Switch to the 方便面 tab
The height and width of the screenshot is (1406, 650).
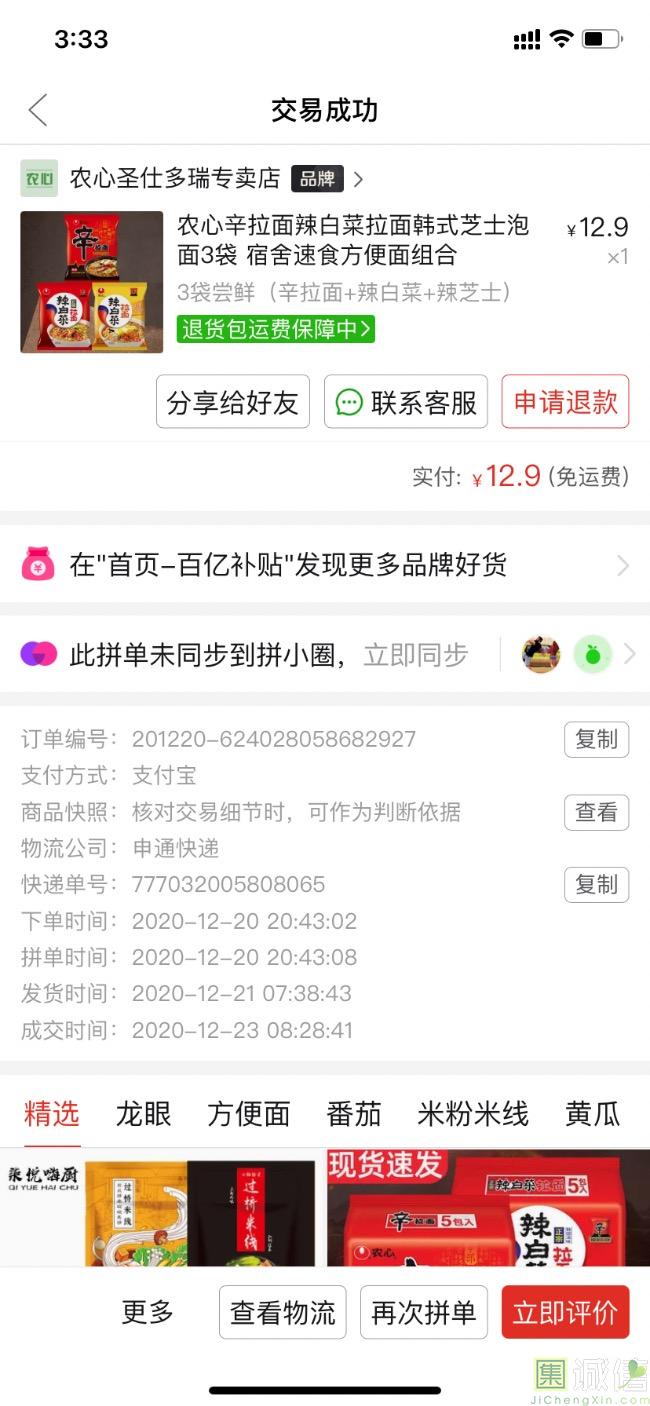(x=249, y=1114)
